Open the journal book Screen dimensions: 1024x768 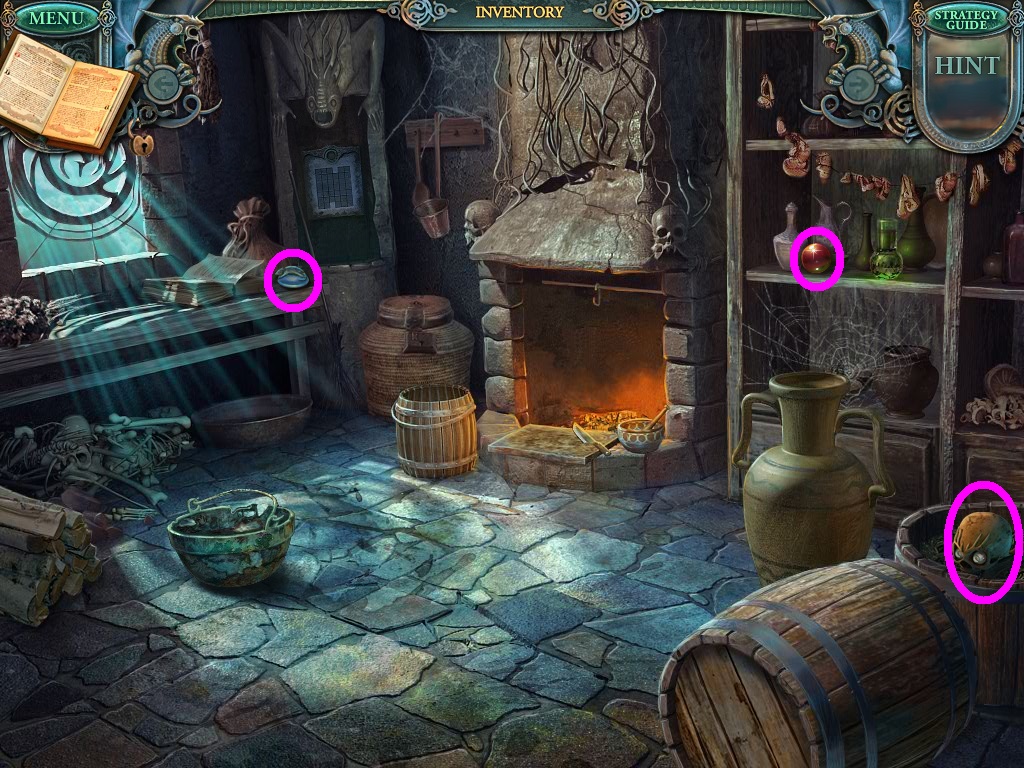(68, 90)
